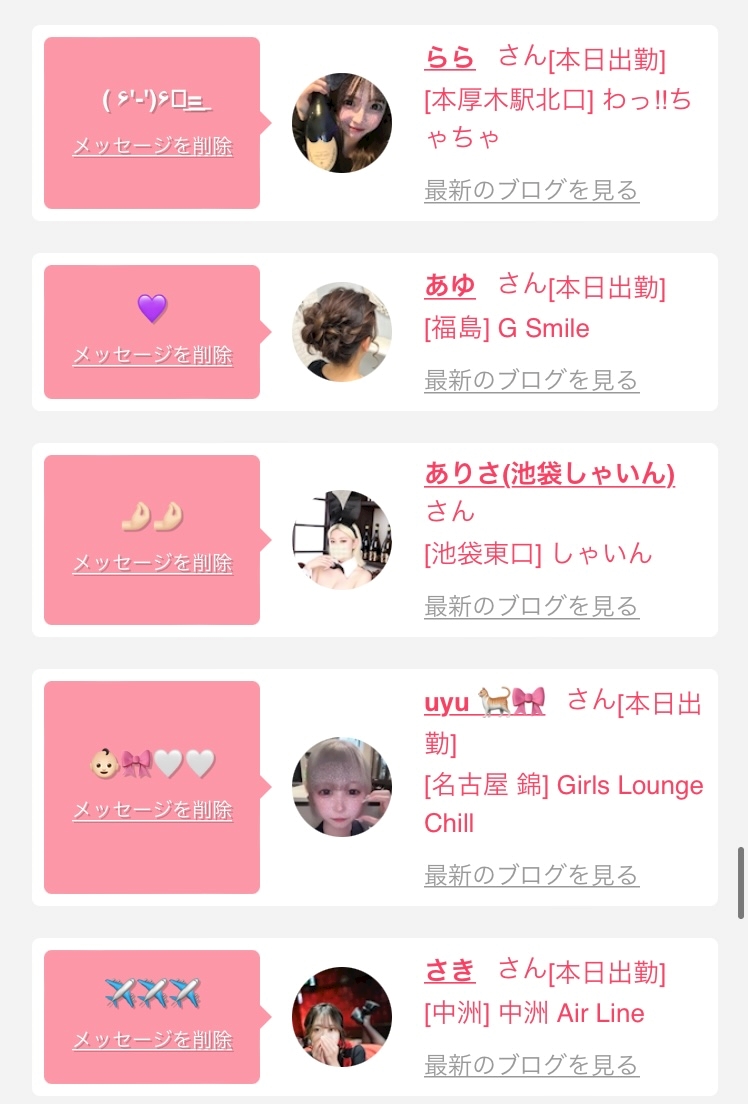Viewport: 748px width, 1104px height.
Task: View さき's latest blog
Action: (532, 1065)
